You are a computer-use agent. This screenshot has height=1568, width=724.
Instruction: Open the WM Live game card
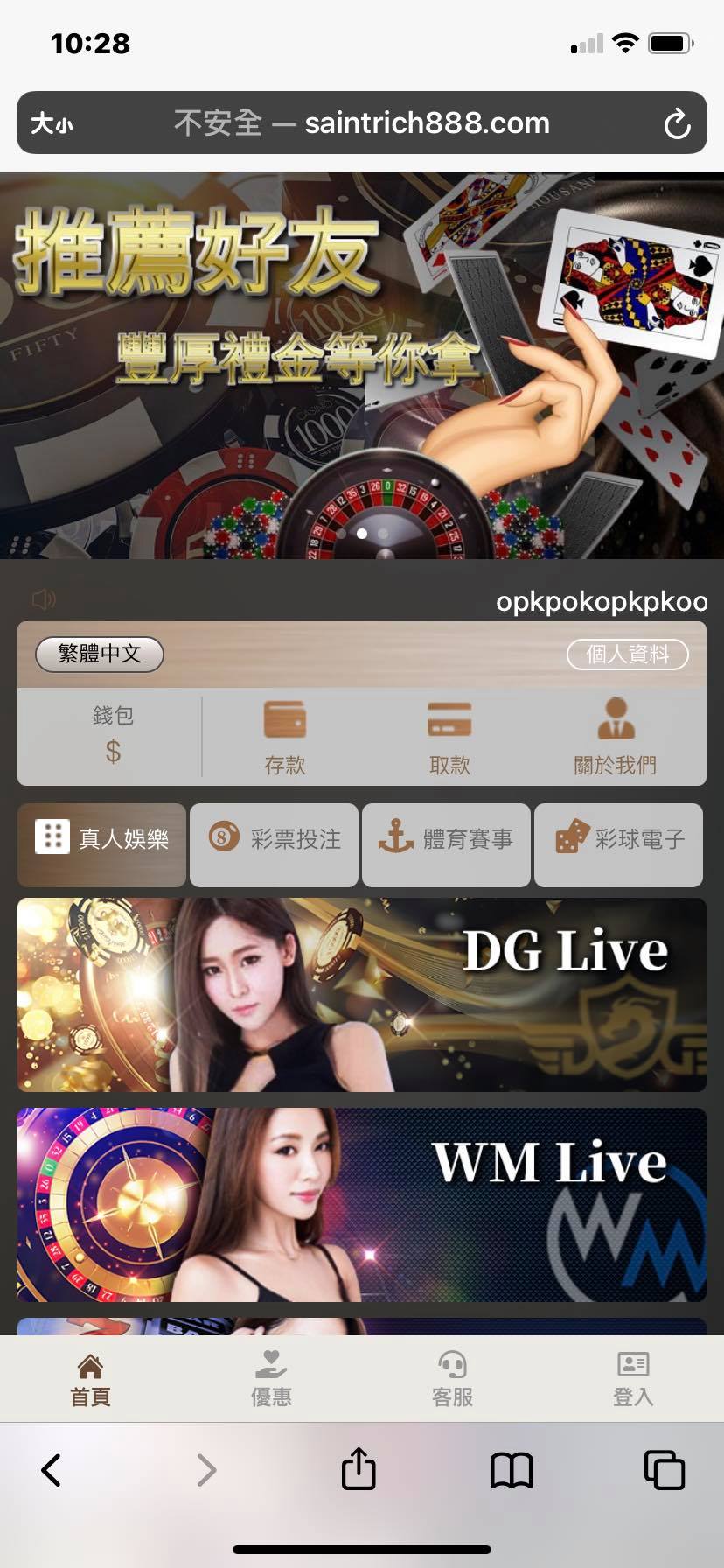362,1205
